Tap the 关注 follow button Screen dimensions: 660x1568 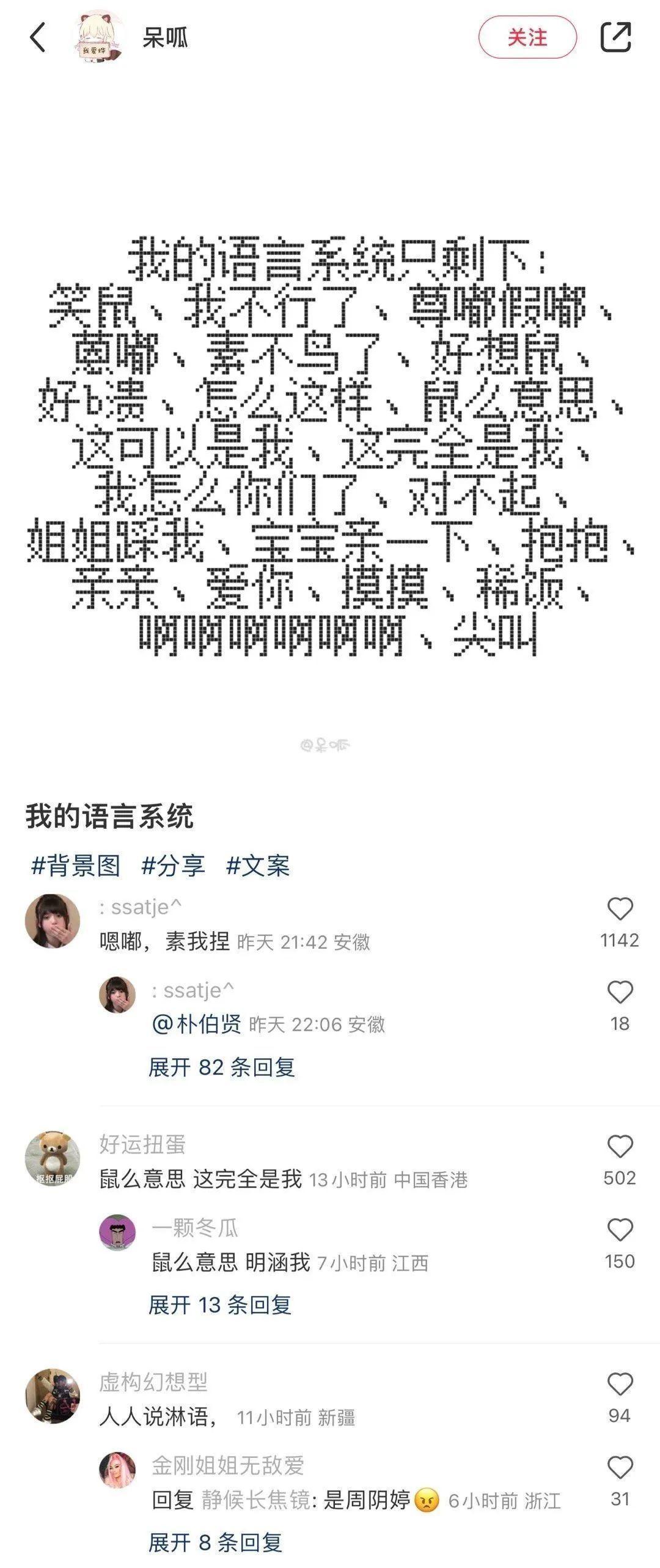point(527,37)
